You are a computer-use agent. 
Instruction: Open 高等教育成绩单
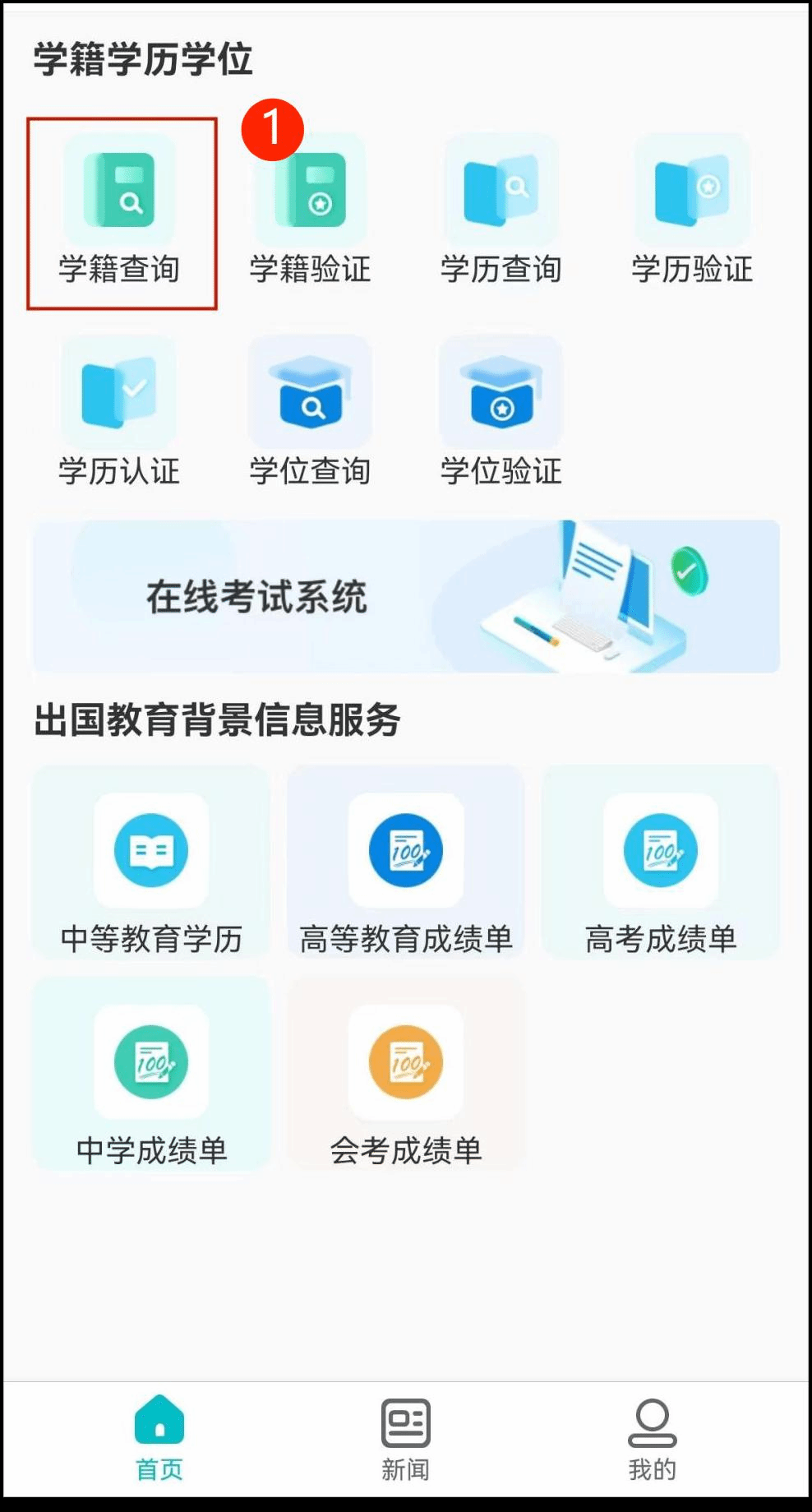(x=406, y=862)
